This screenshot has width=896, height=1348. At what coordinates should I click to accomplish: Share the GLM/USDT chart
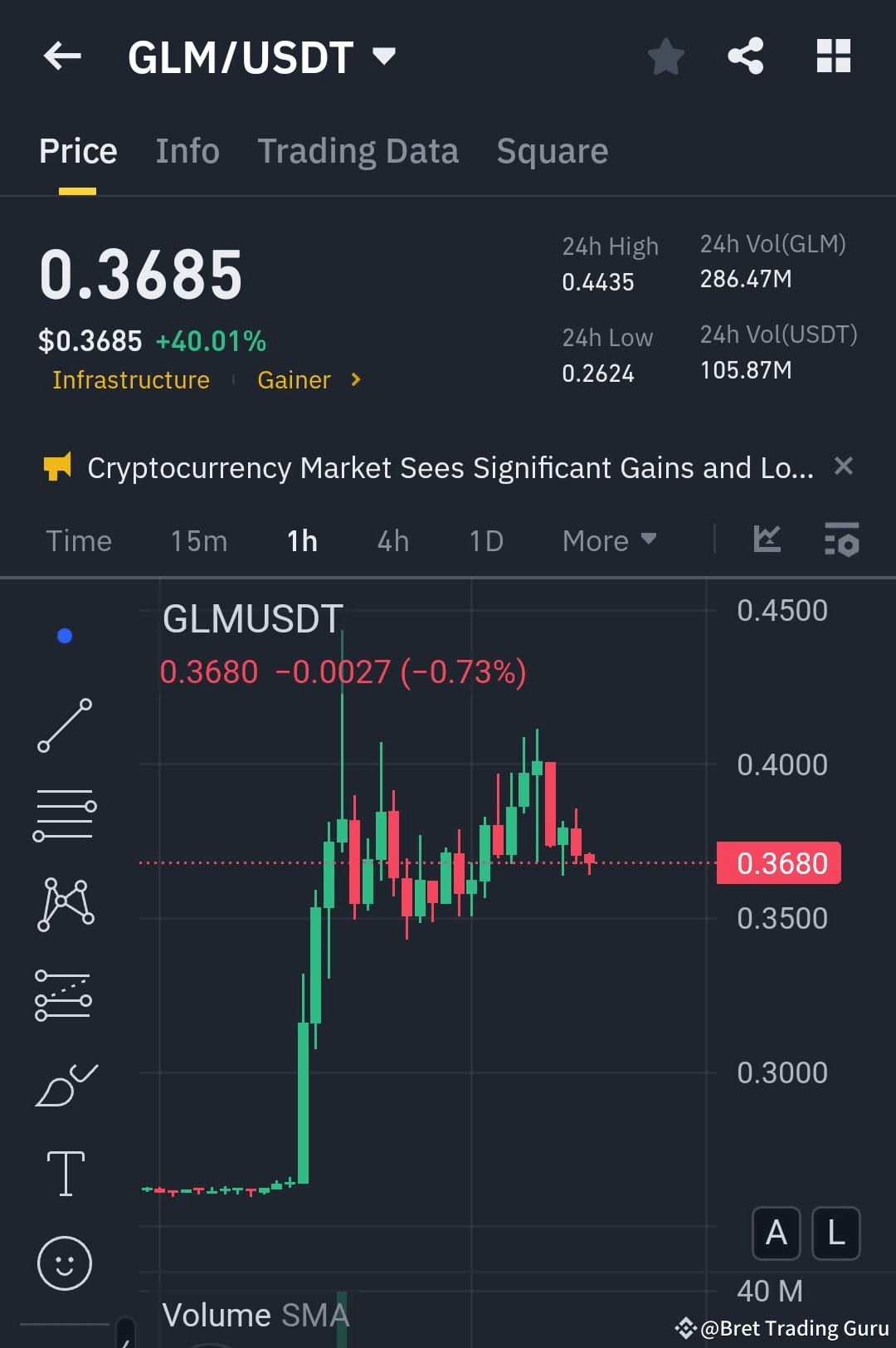point(745,55)
